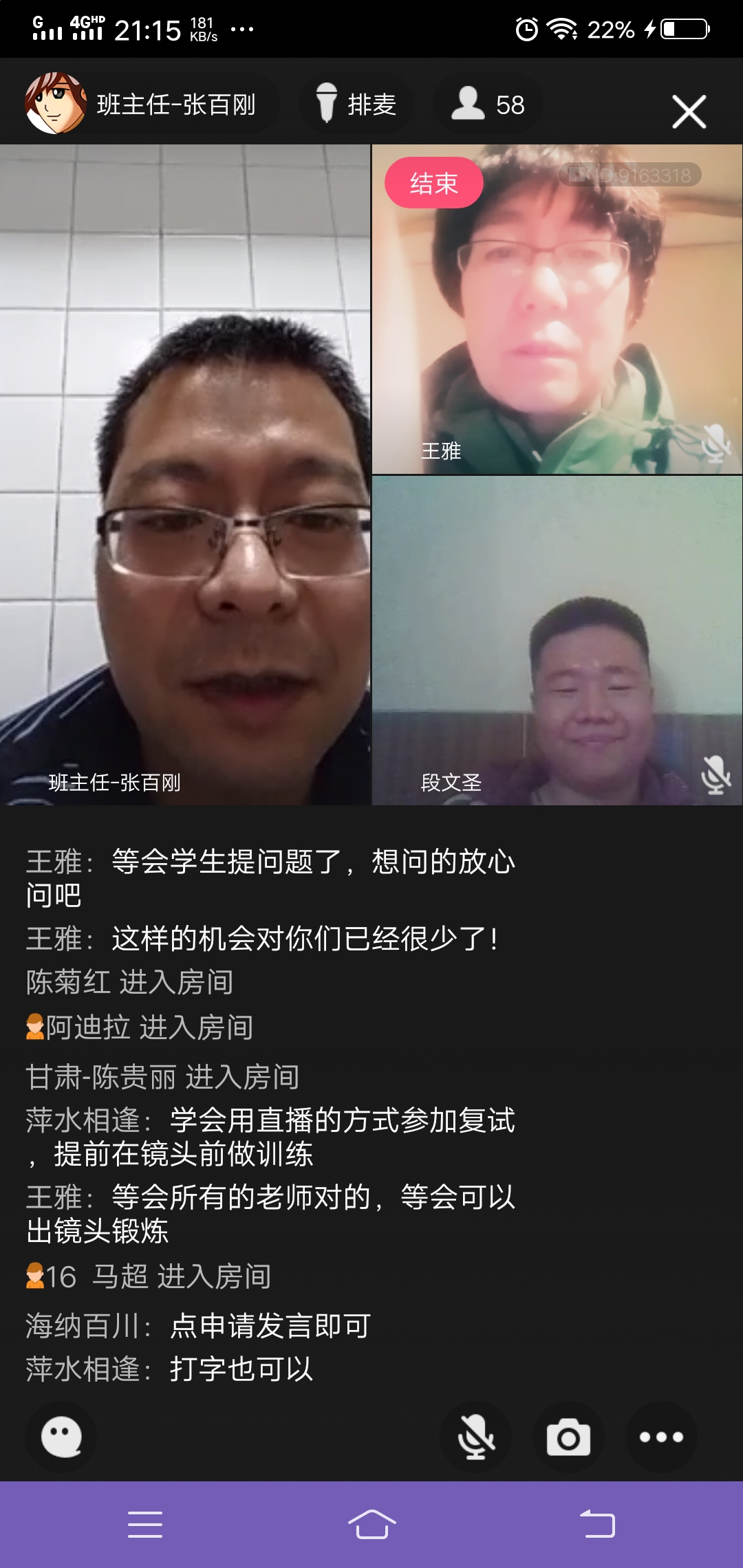This screenshot has width=743, height=1568.
Task: Tap the 排麦 microphone queue button
Action: [x=356, y=105]
